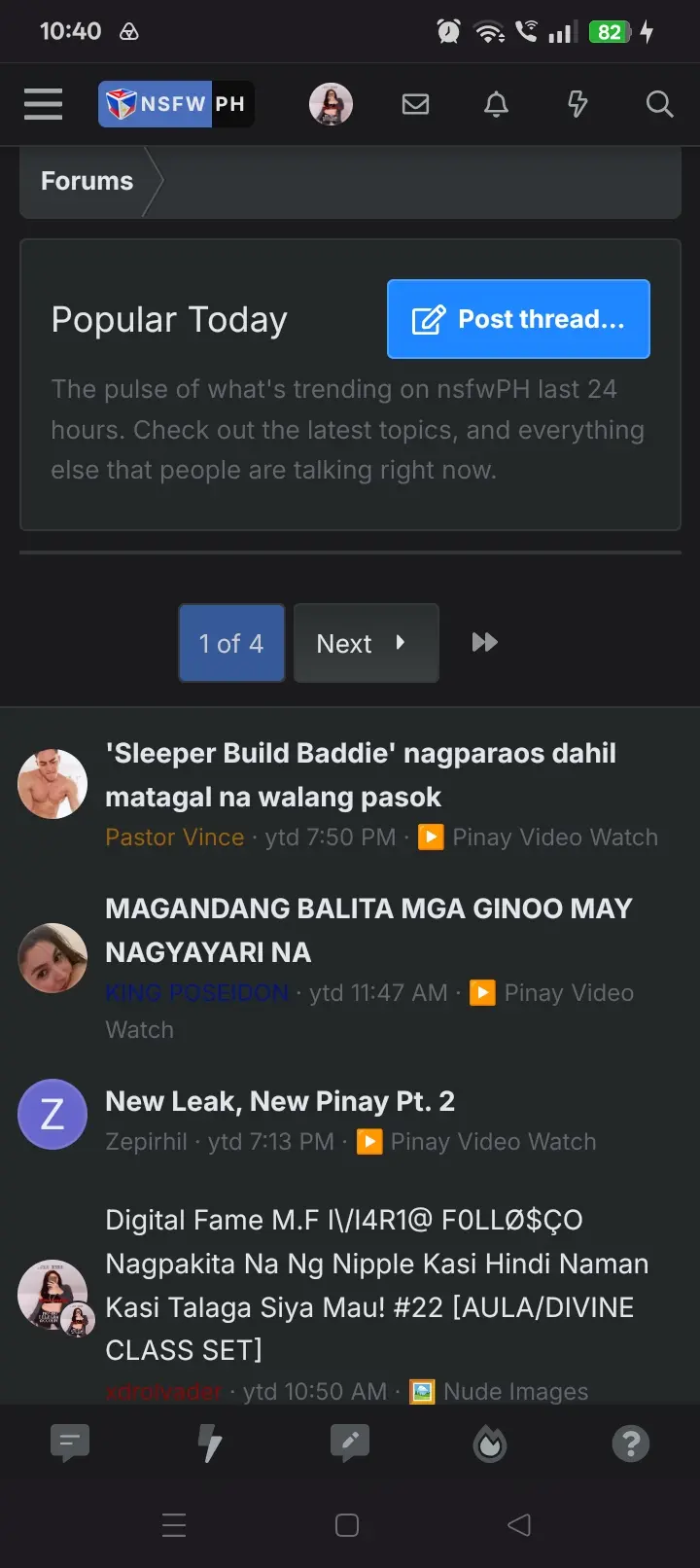Open thread 'New Leak, New Pinay Pt. 2'
700x1568 pixels.
pyautogui.click(x=280, y=1101)
